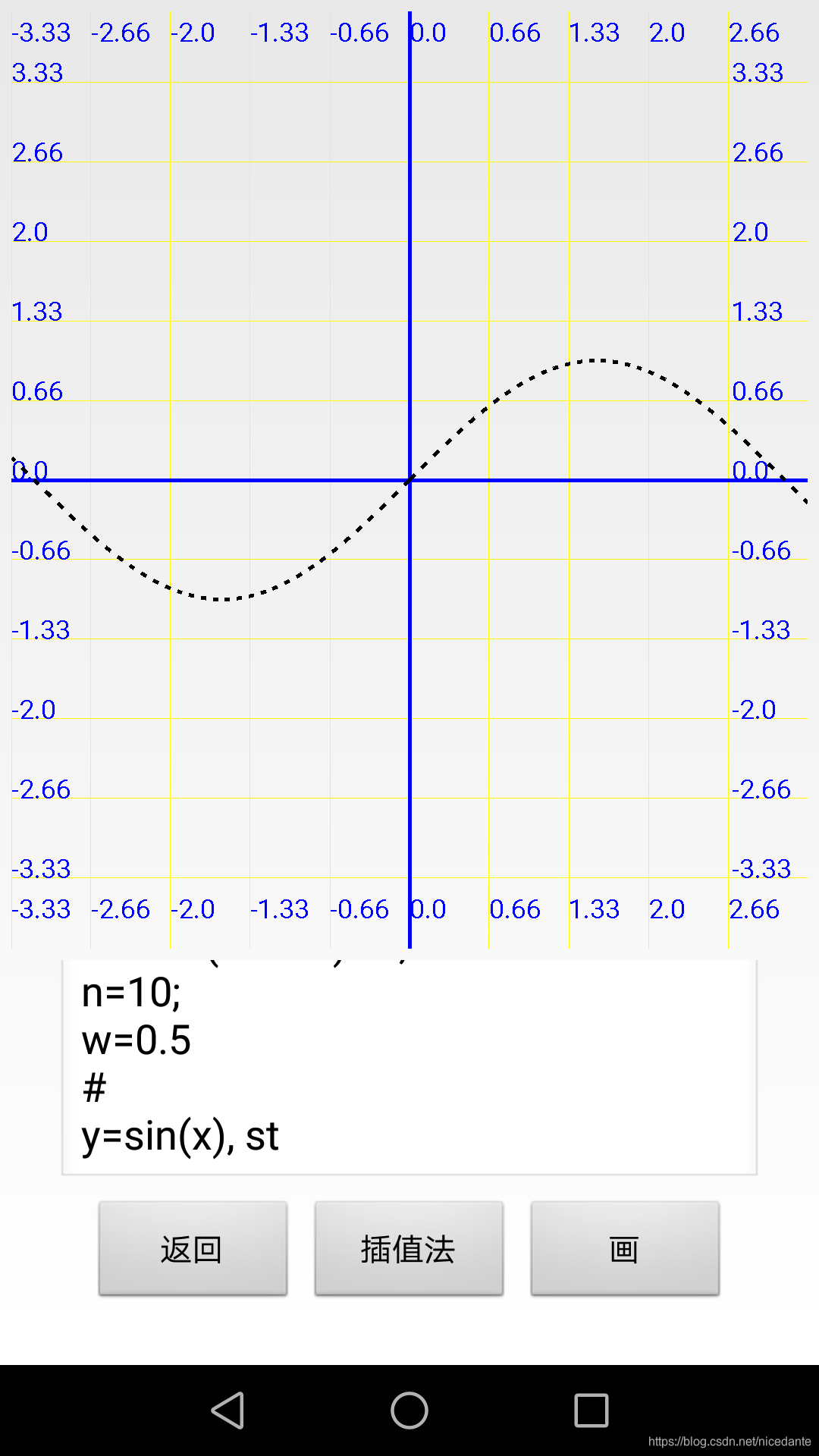Viewport: 819px width, 1456px height.
Task: Select the 插值法 interpolation button
Action: click(x=409, y=1248)
